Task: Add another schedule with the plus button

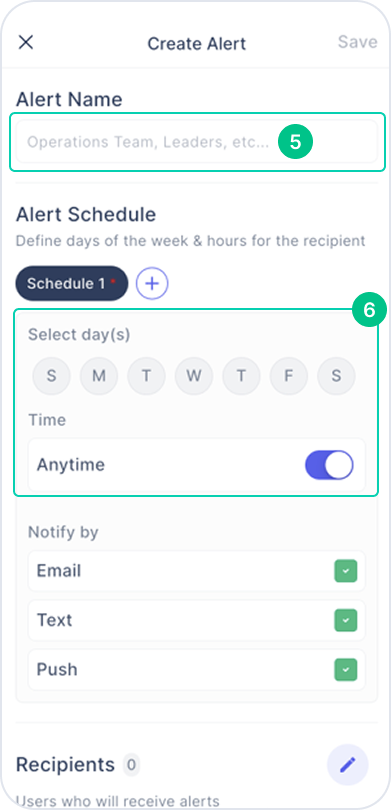Action: point(152,283)
